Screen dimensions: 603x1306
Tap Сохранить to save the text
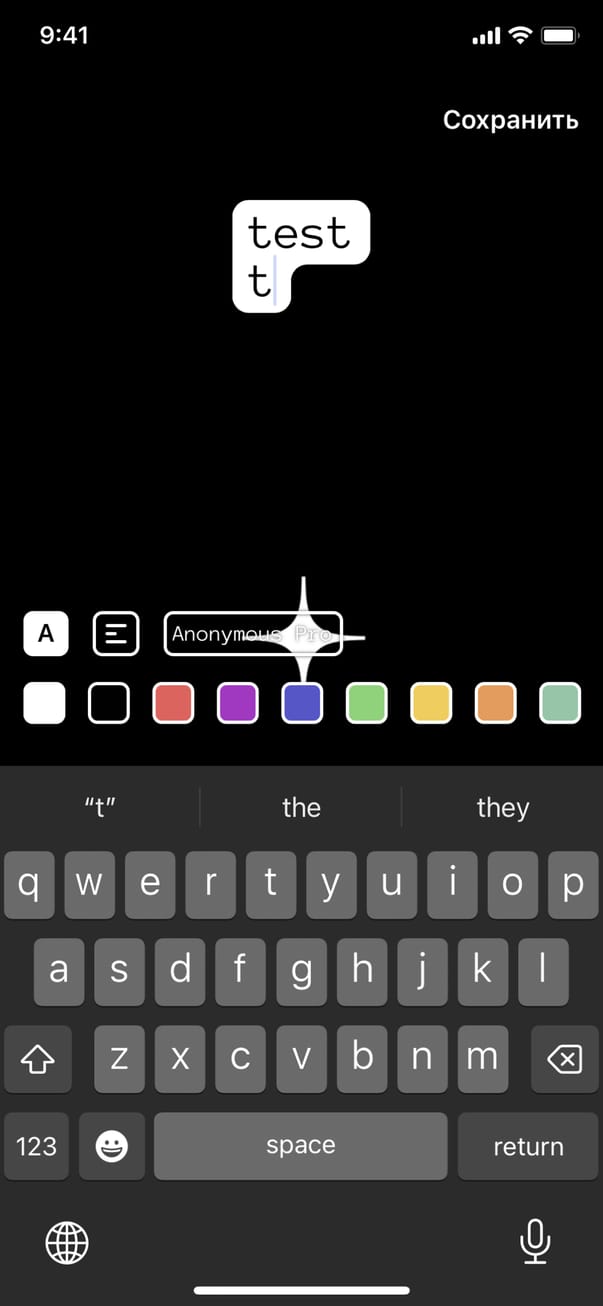[x=510, y=120]
